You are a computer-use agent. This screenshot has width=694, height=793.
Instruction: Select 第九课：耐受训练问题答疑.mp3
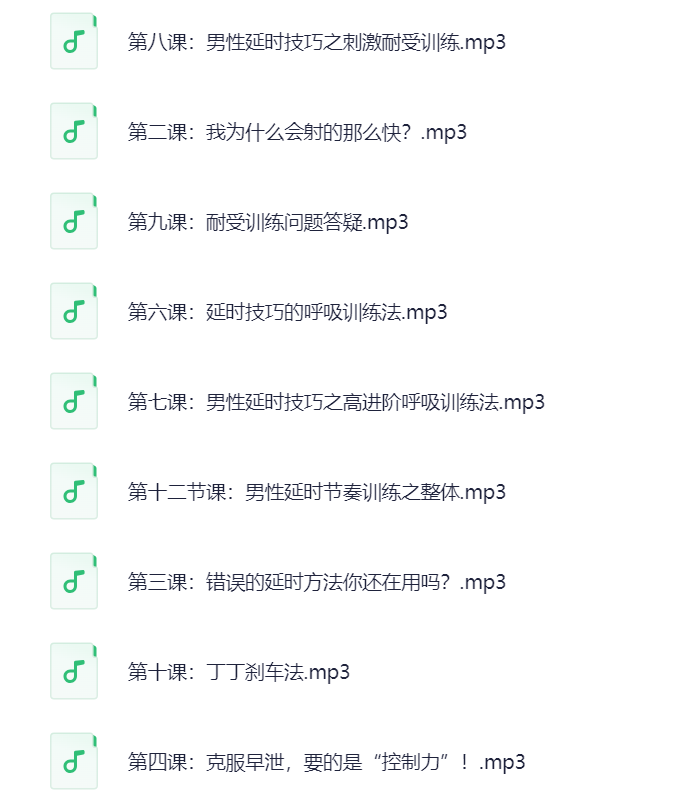pos(268,222)
